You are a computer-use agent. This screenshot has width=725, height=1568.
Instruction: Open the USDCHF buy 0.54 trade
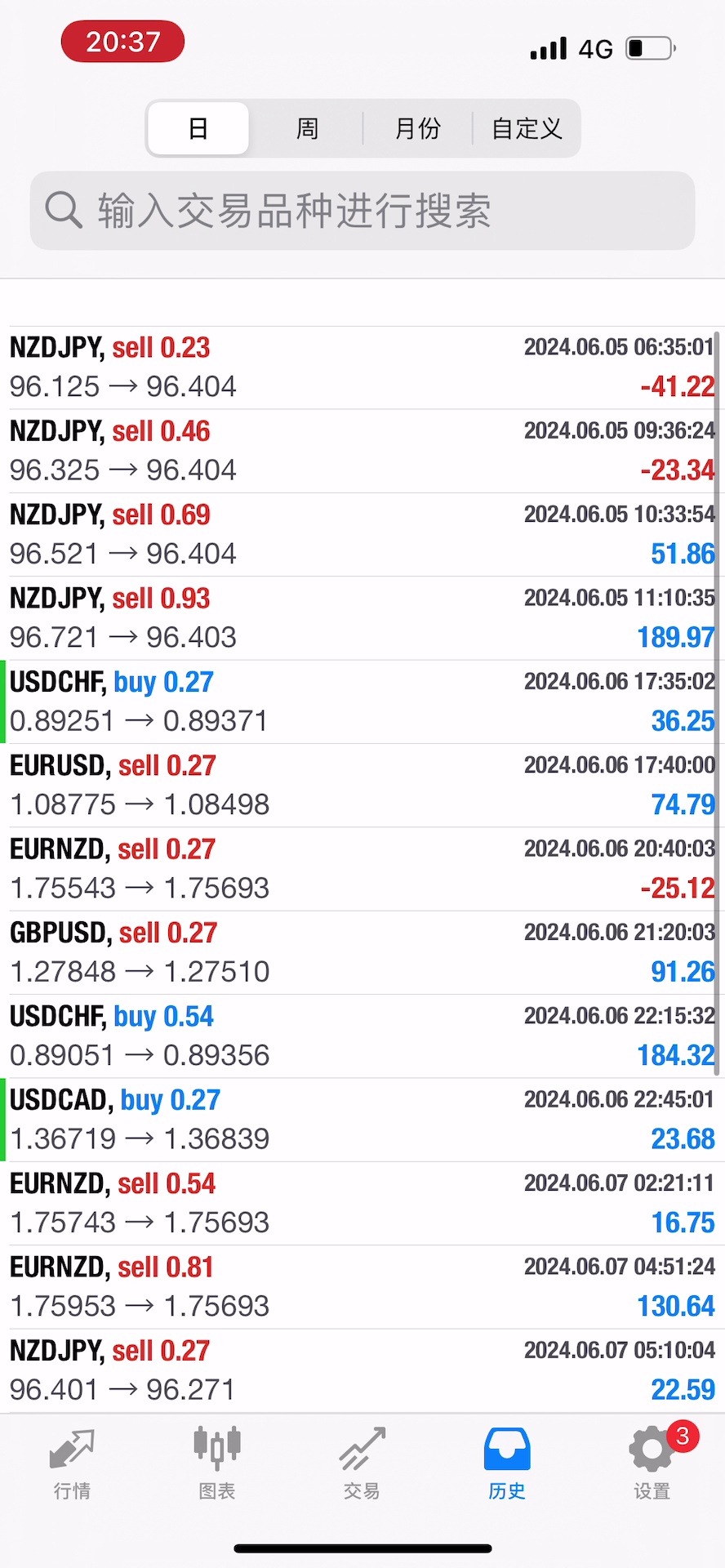tap(362, 1036)
